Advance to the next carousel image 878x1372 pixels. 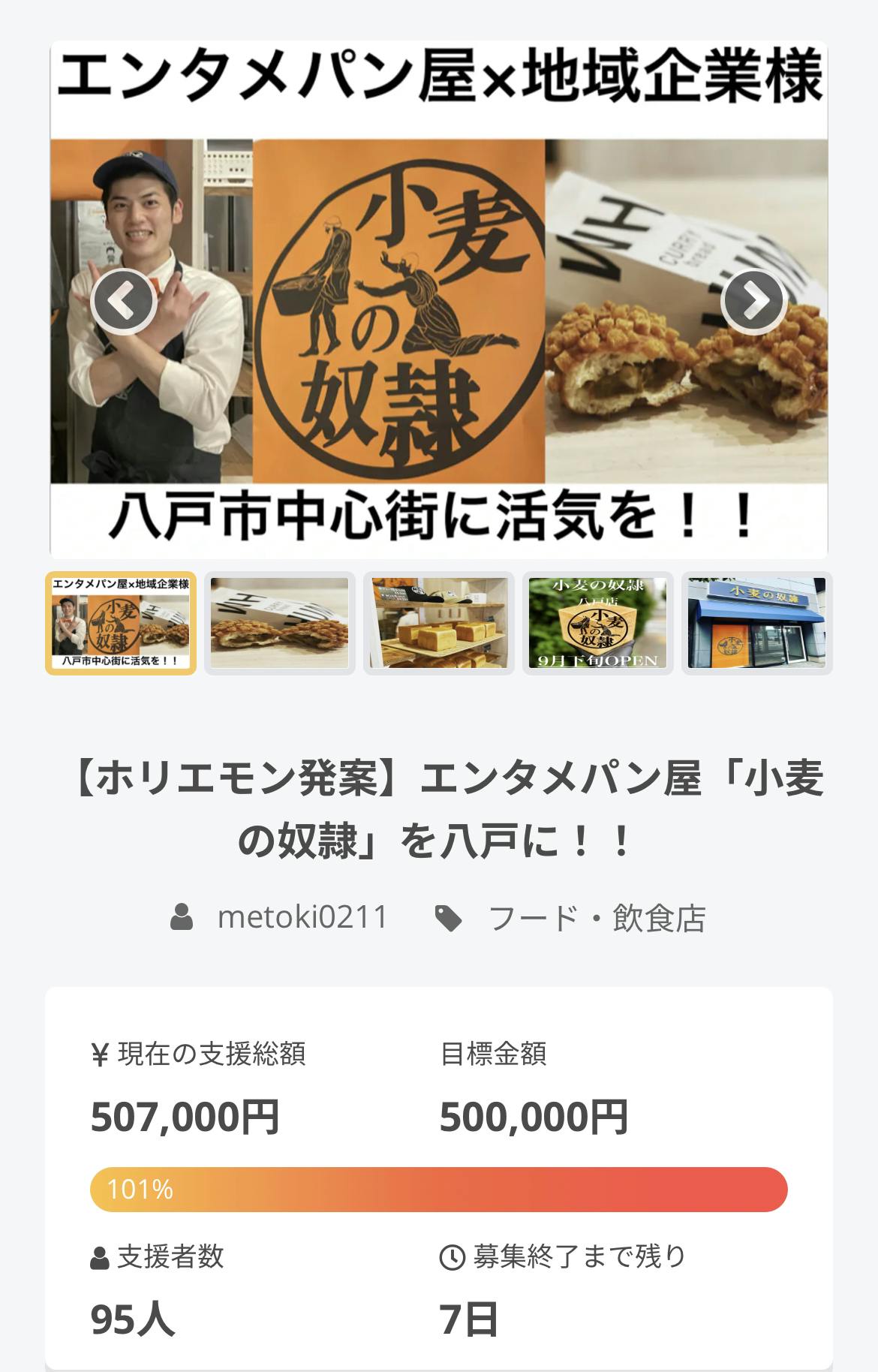click(753, 301)
